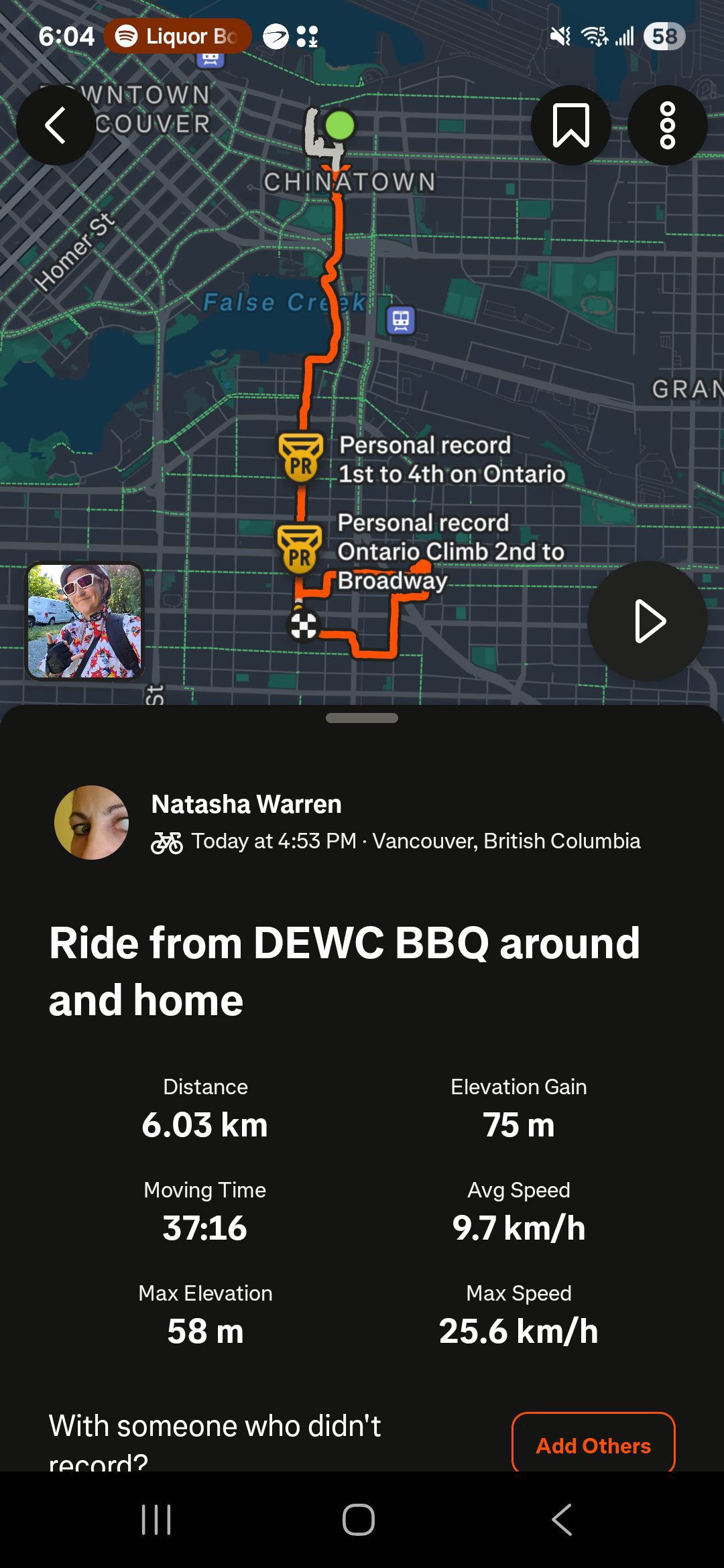Screen dimensions: 724x1568
Task: Bookmark this activity route
Action: tap(571, 125)
